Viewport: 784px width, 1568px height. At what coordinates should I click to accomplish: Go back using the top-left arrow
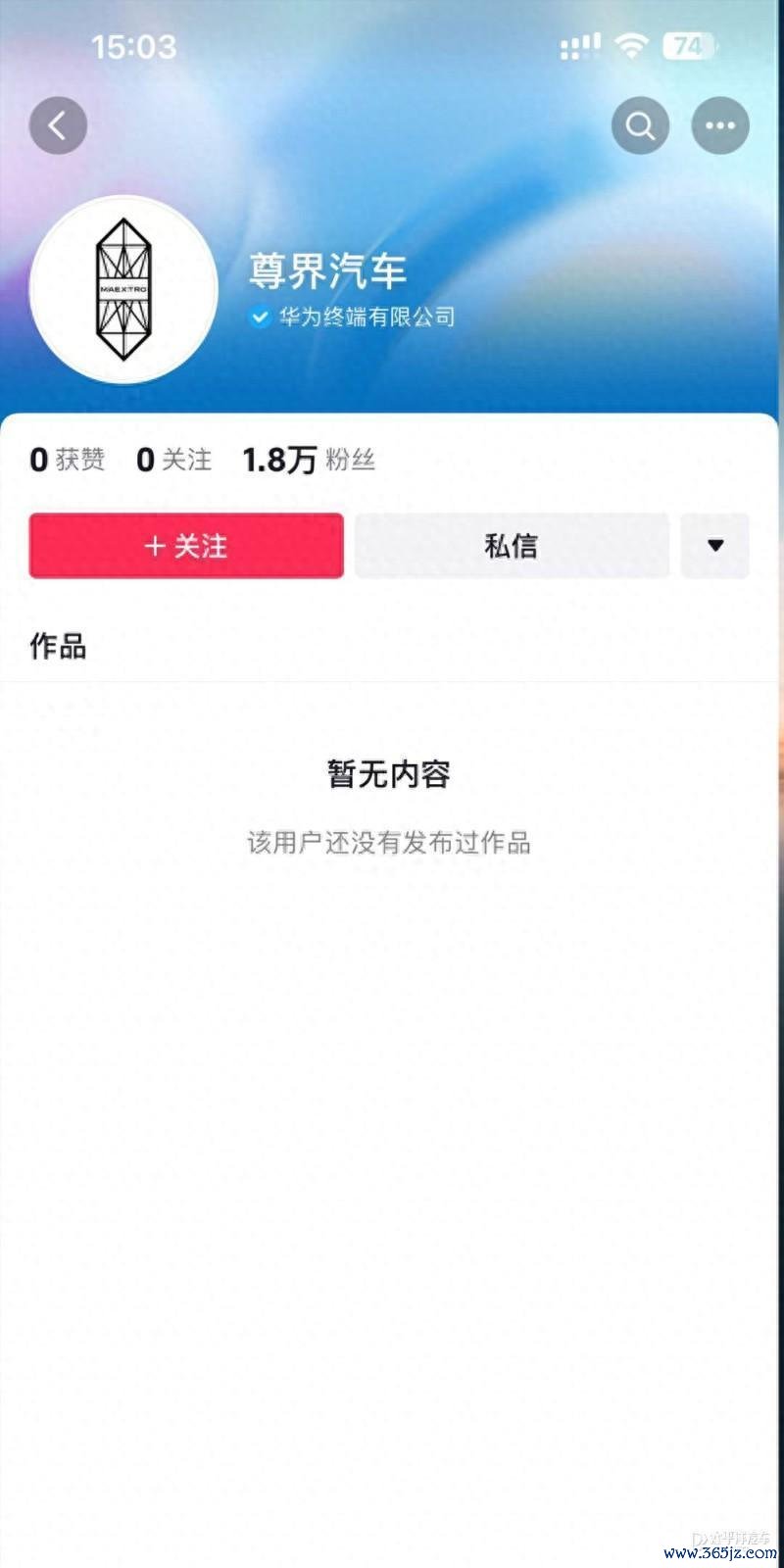point(58,125)
